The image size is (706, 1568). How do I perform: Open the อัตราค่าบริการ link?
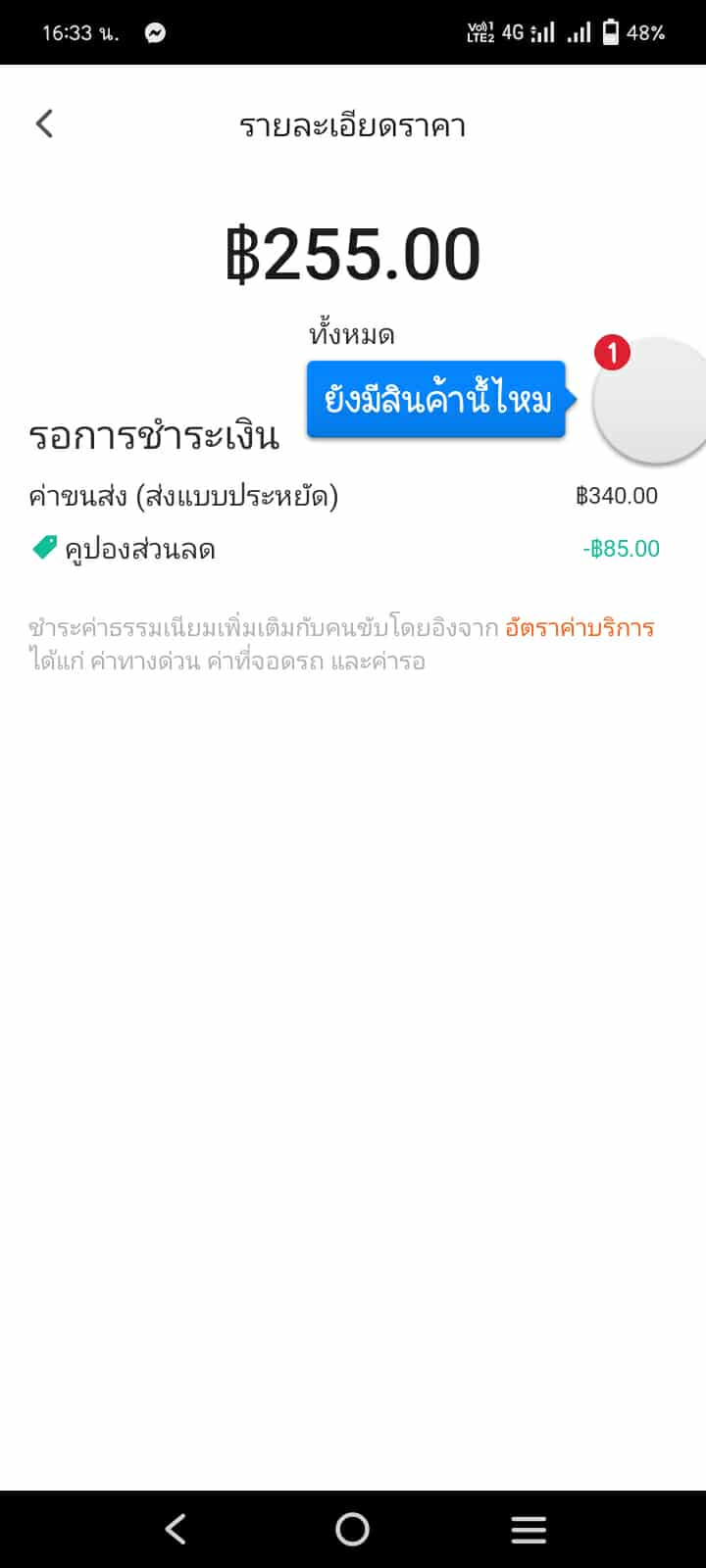(x=580, y=628)
